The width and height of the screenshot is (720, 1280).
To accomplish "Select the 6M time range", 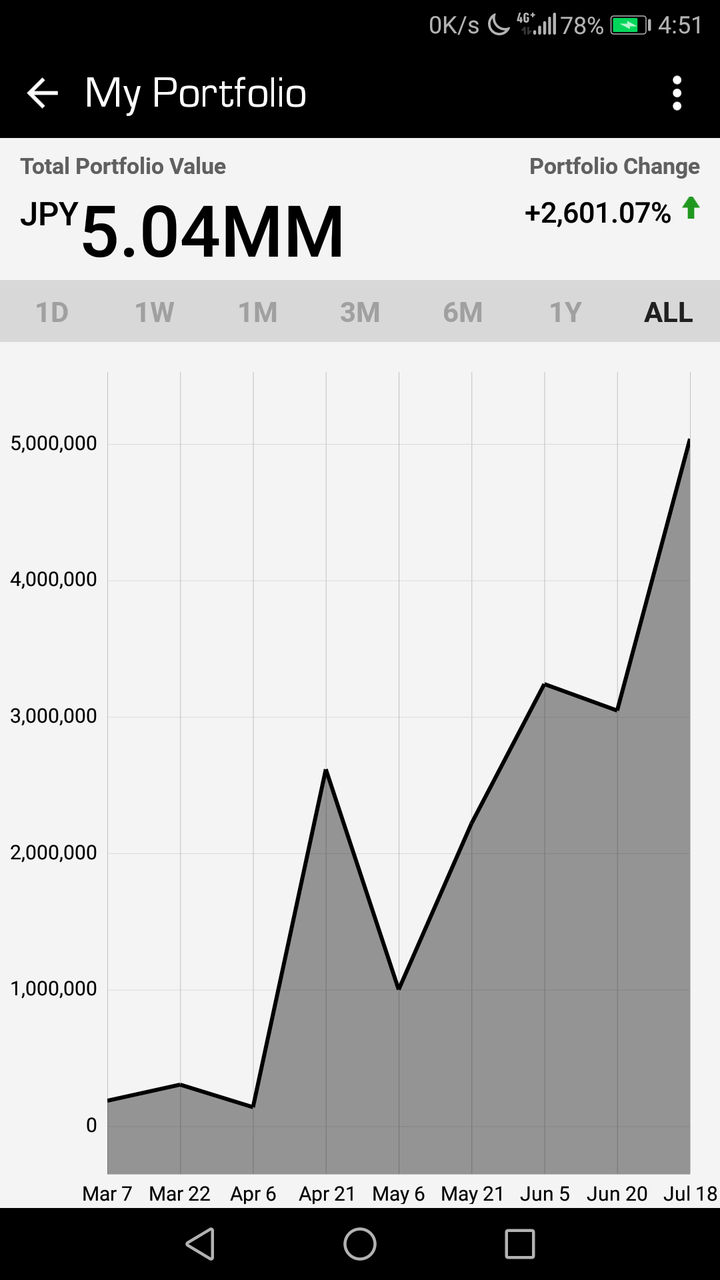I will [x=463, y=312].
